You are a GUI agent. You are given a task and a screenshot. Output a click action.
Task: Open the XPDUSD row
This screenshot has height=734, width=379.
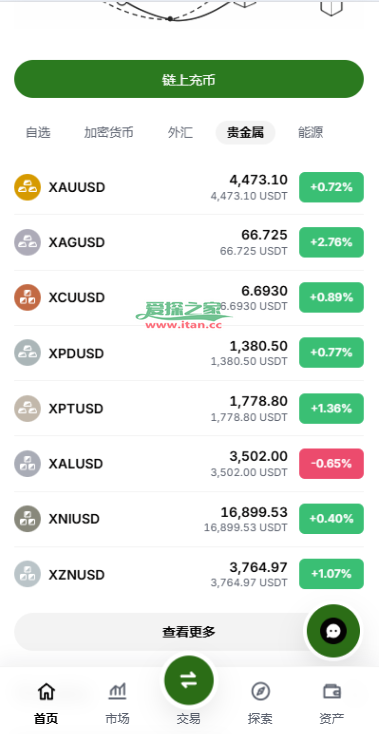[189, 353]
